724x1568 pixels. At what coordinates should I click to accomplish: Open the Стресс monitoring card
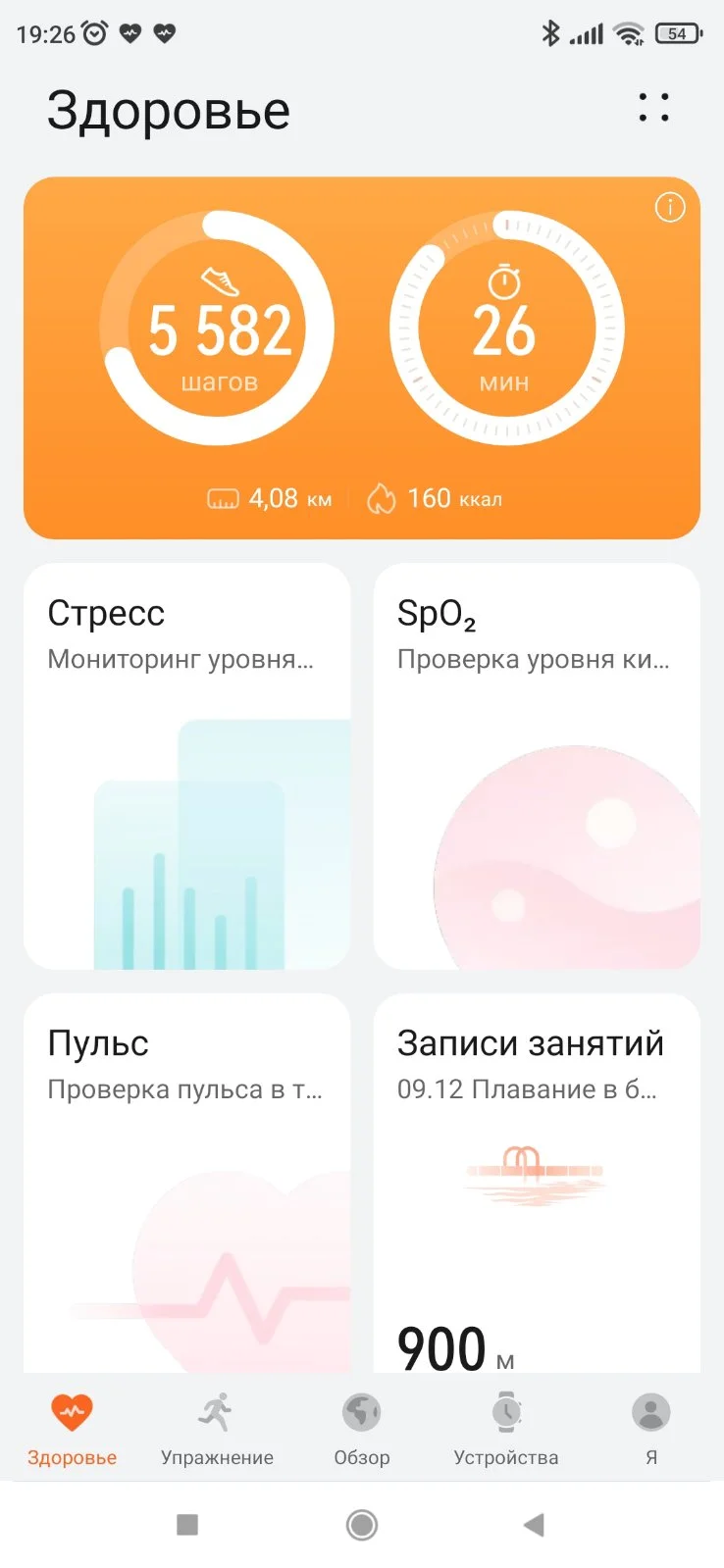click(186, 765)
